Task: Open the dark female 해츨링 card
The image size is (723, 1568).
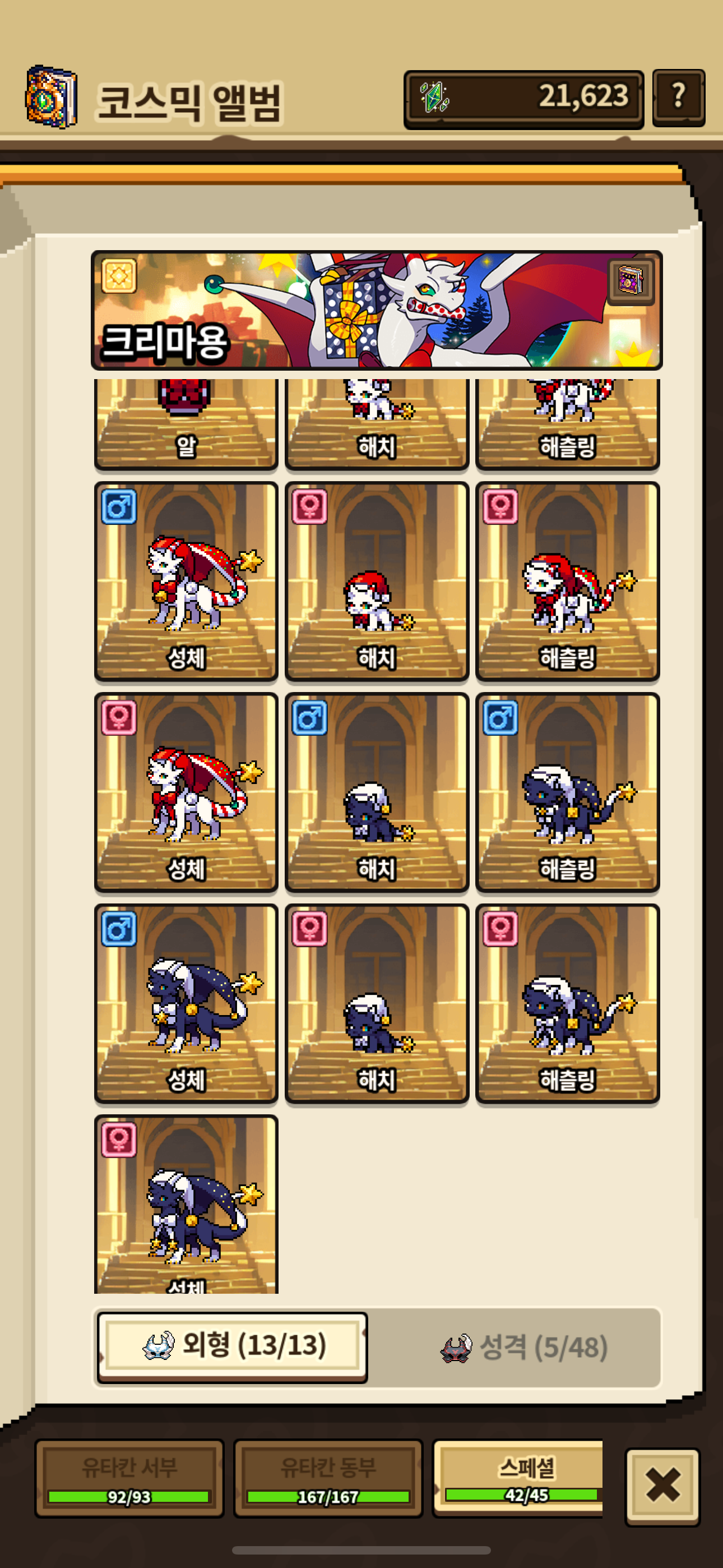Action: [x=567, y=1003]
